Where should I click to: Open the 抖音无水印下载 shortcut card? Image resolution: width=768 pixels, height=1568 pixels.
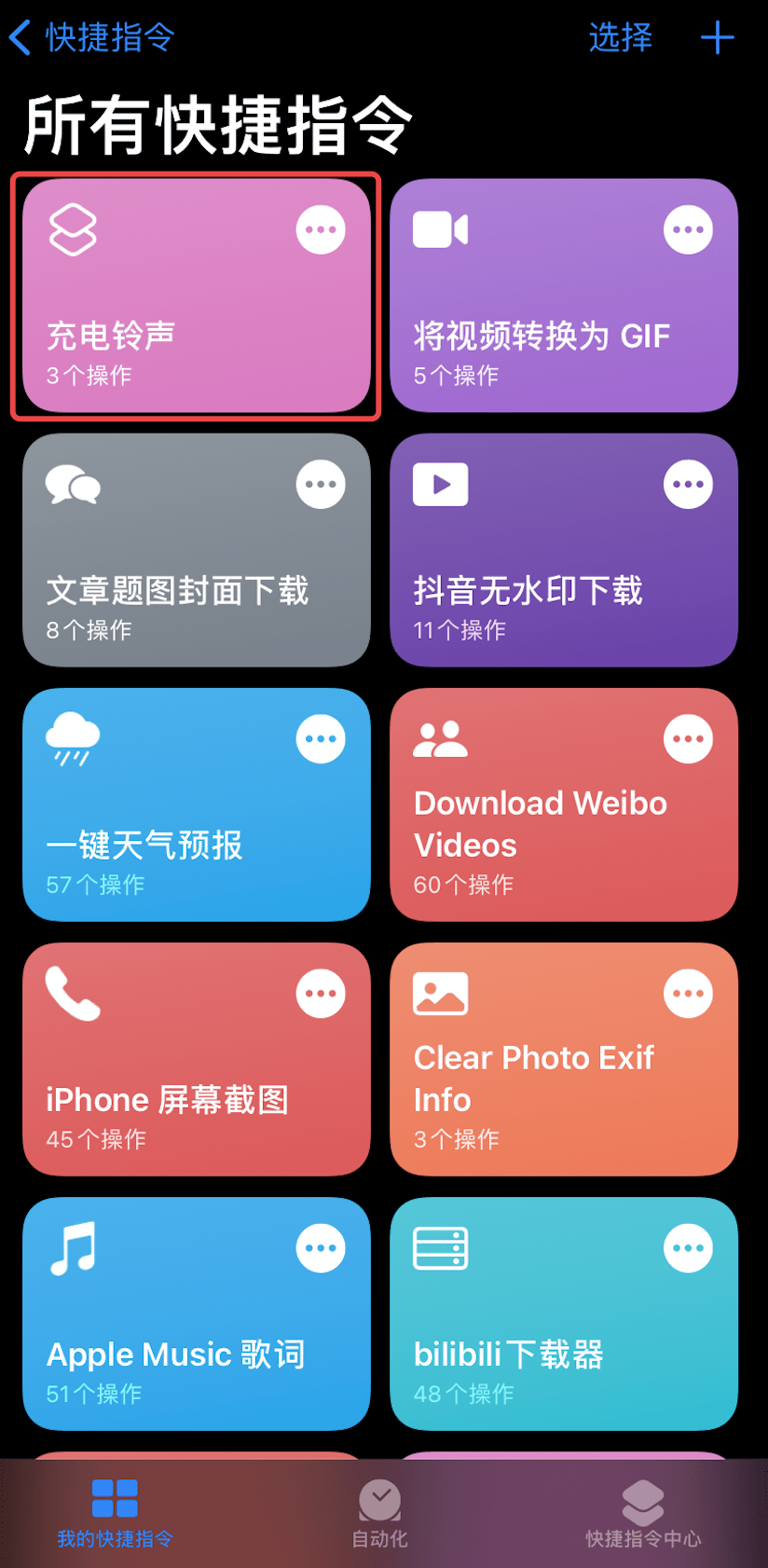pos(563,550)
